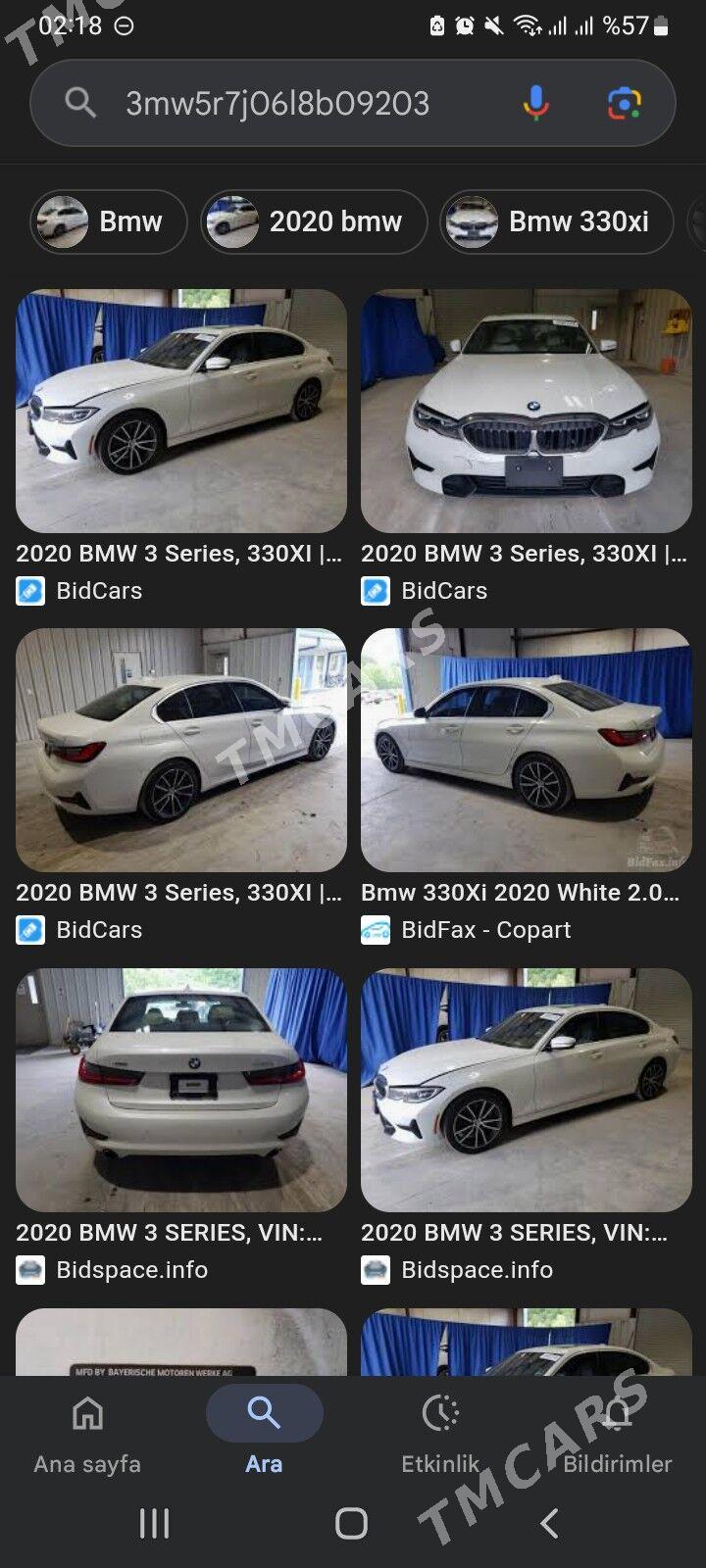This screenshot has width=706, height=1568.
Task: Select the Bmw suggestion chip
Action: coord(108,221)
